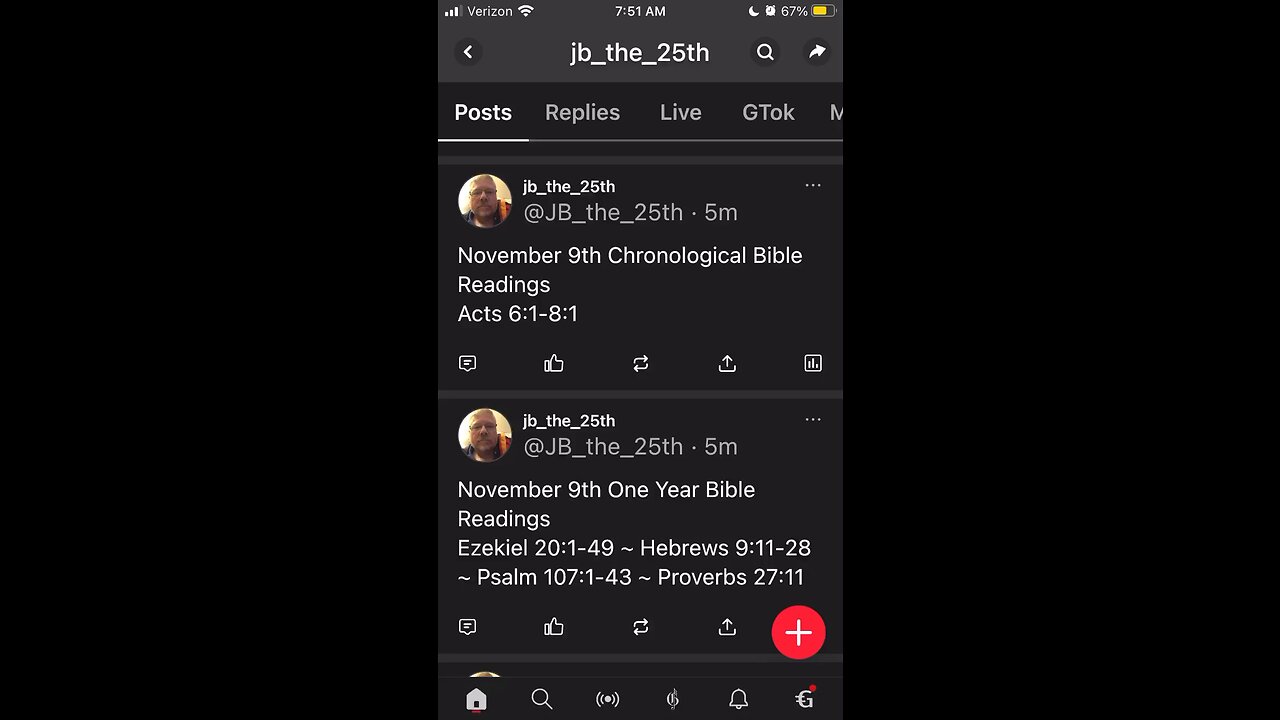
Task: Repost the One Year Bible Readings post
Action: click(641, 627)
